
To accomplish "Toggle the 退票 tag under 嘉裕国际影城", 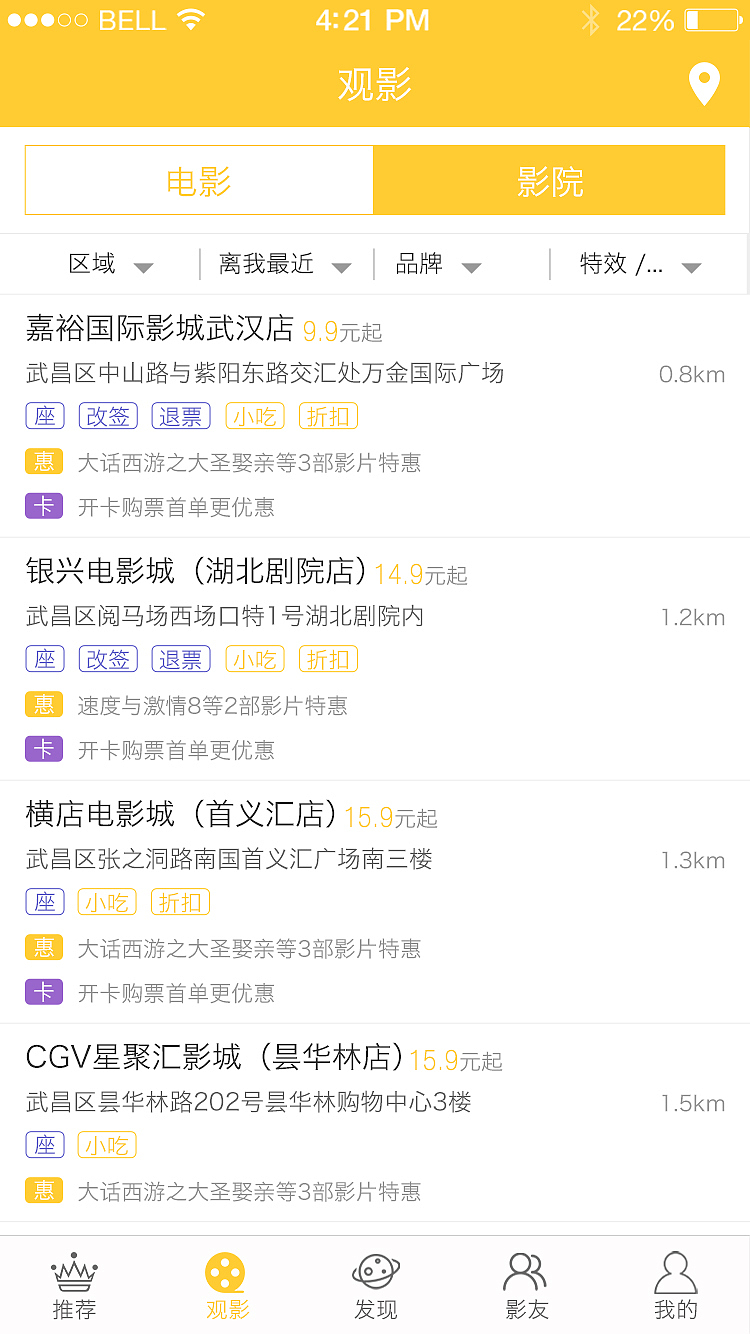I will point(181,415).
